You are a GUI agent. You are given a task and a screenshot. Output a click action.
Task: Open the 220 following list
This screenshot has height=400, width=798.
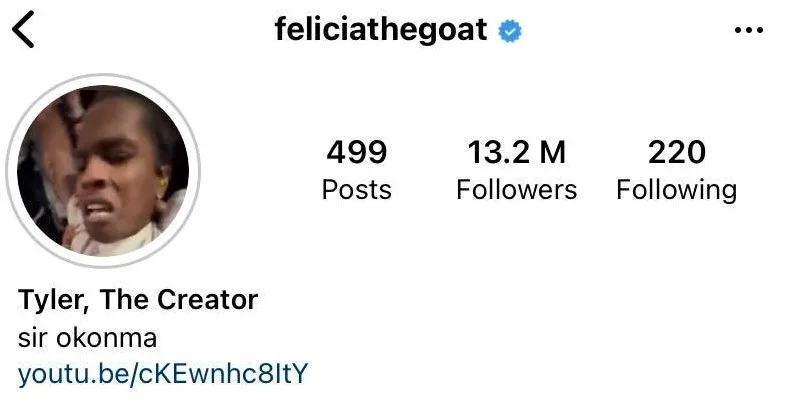click(x=676, y=170)
